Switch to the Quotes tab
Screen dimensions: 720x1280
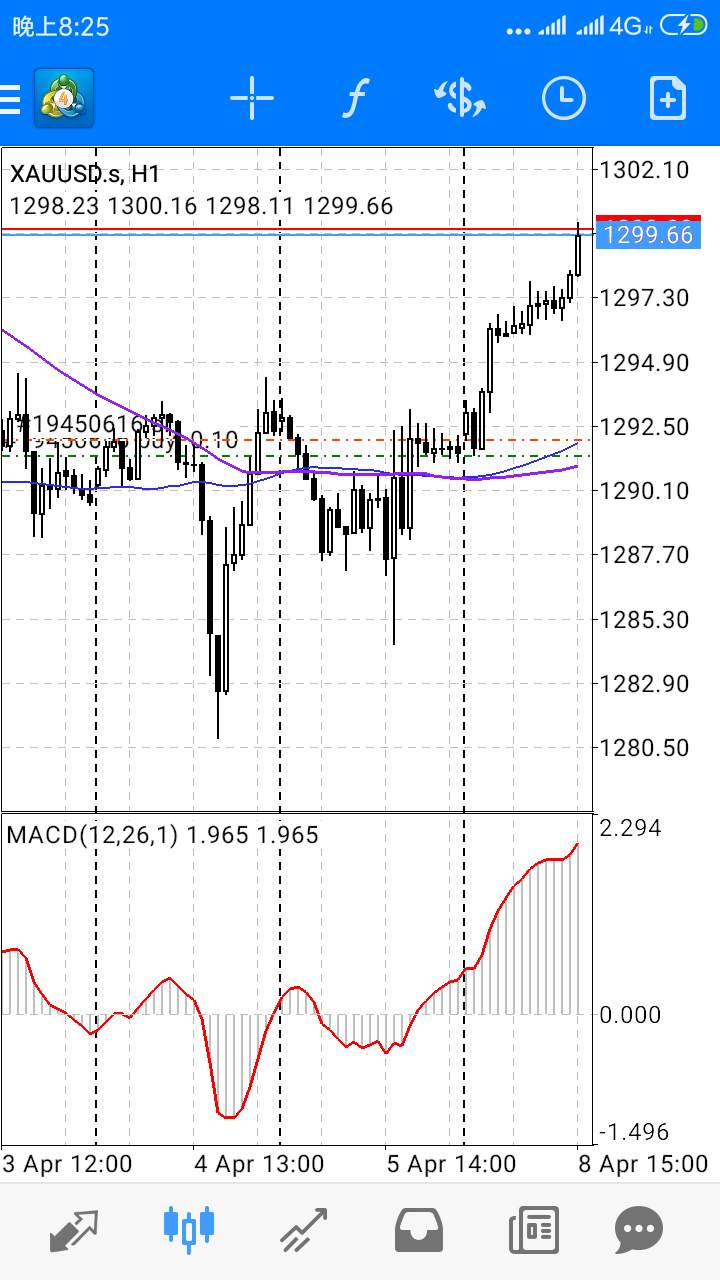(74, 1231)
